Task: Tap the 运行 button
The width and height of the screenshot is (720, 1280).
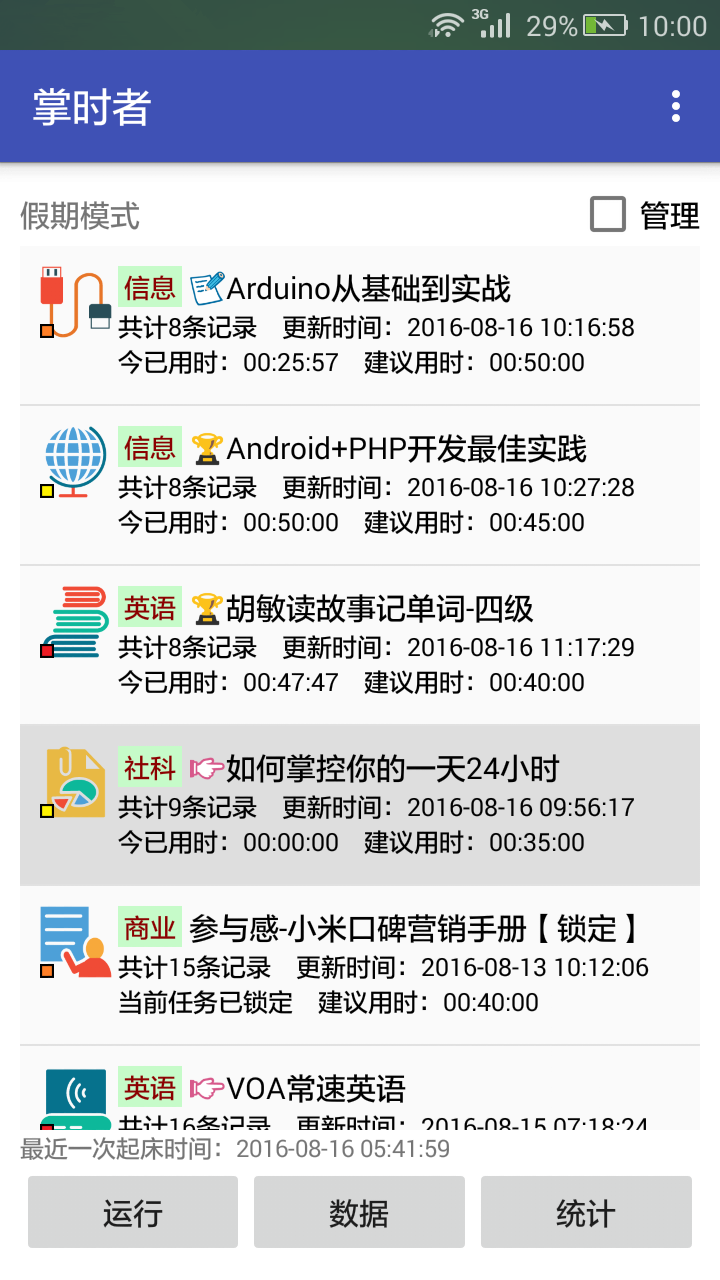Action: (x=133, y=1212)
